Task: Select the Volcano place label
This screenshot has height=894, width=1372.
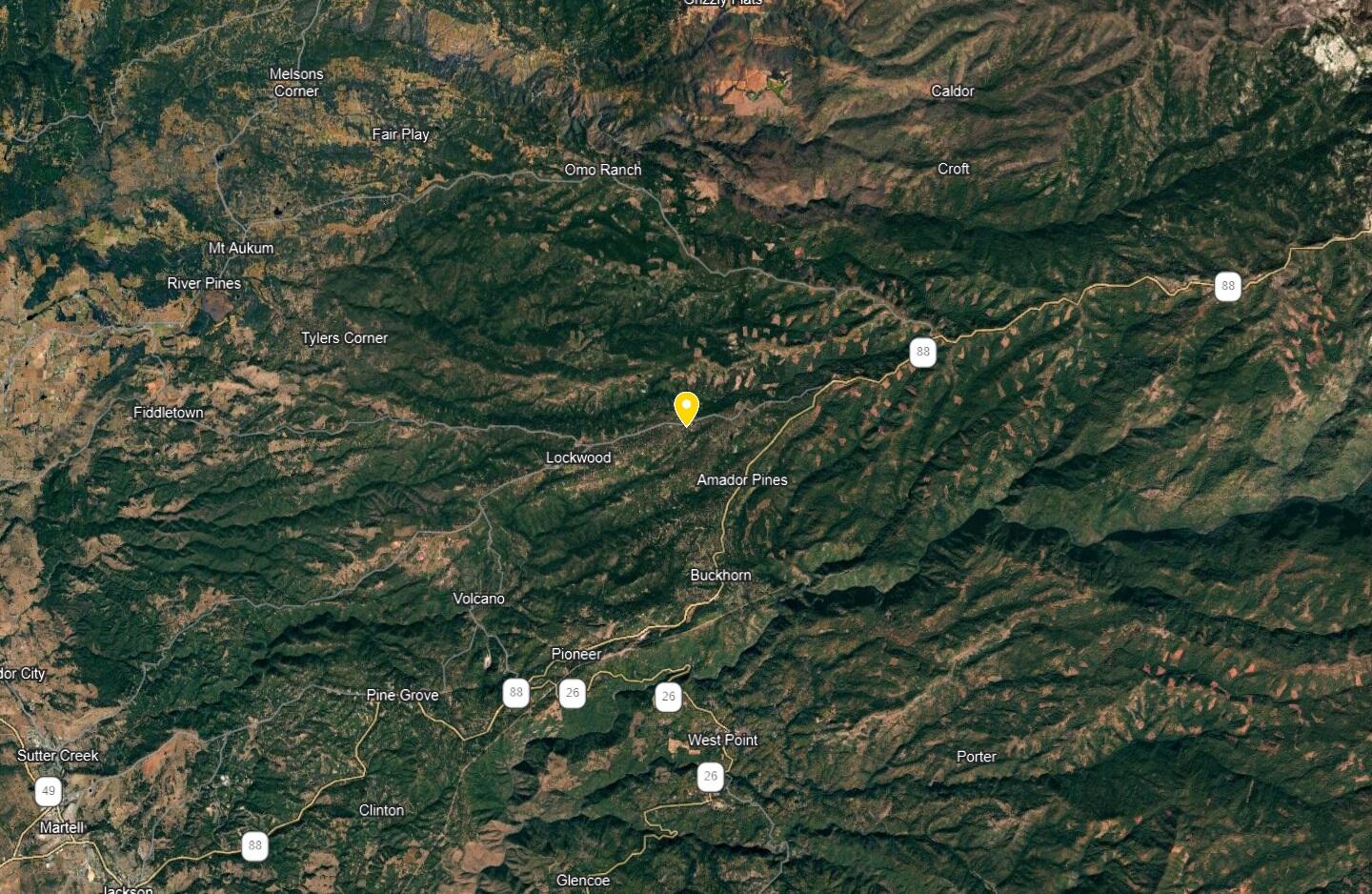Action: [478, 599]
